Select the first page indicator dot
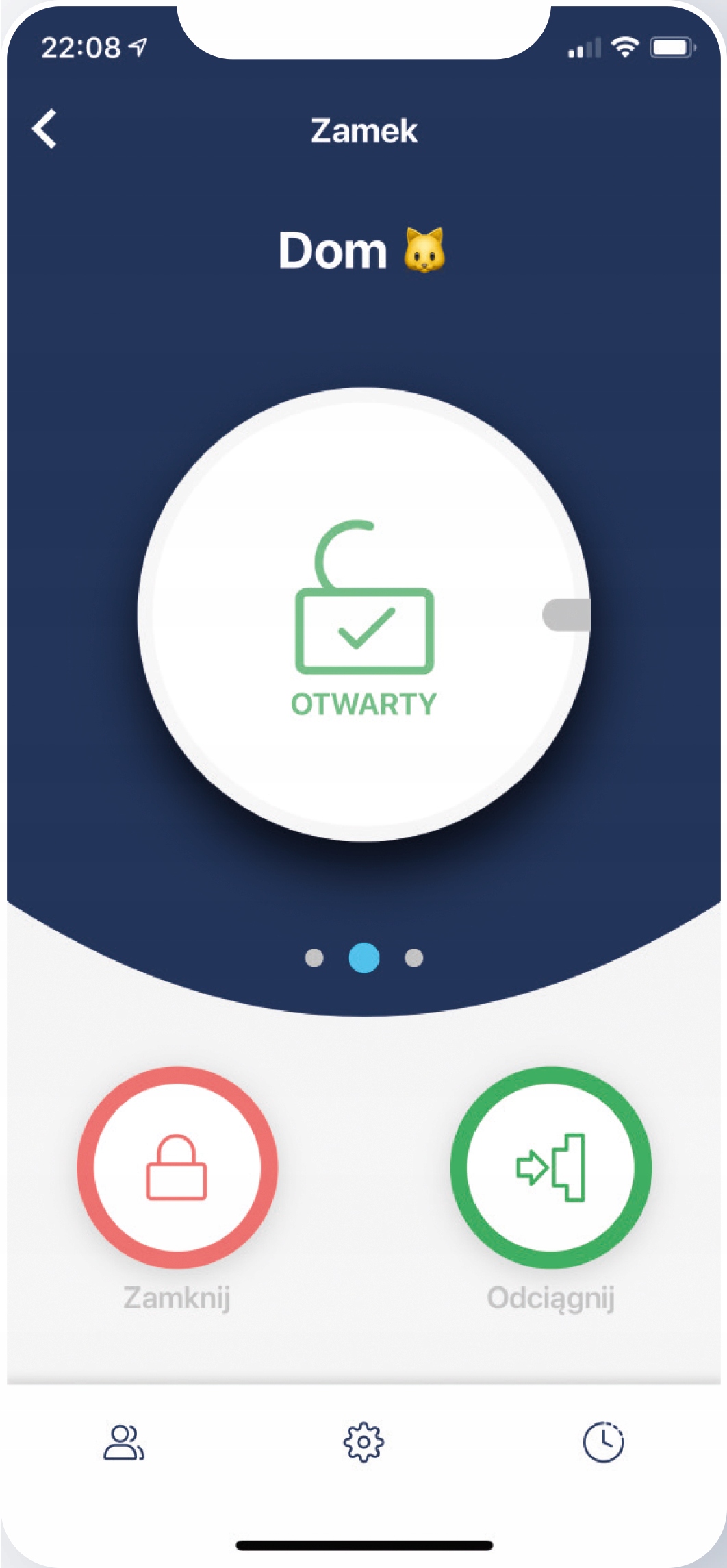Image resolution: width=727 pixels, height=1568 pixels. point(314,958)
